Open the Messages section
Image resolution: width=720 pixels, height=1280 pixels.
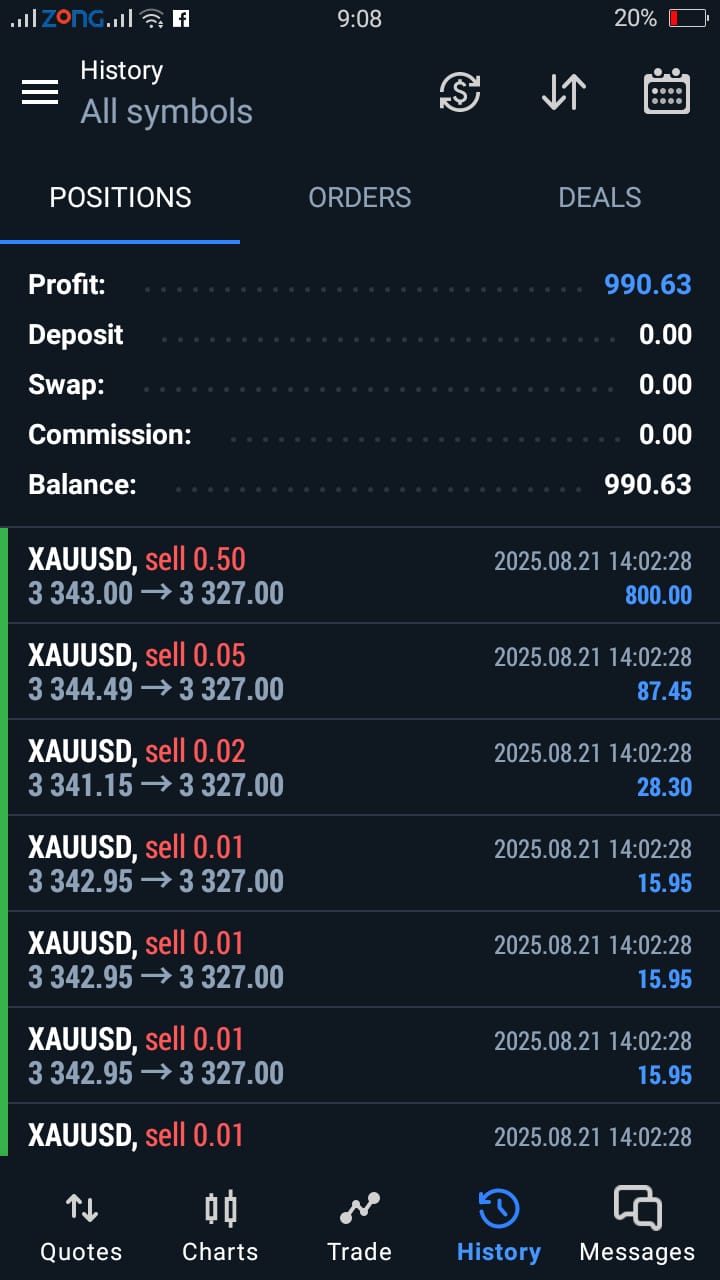pyautogui.click(x=637, y=1226)
